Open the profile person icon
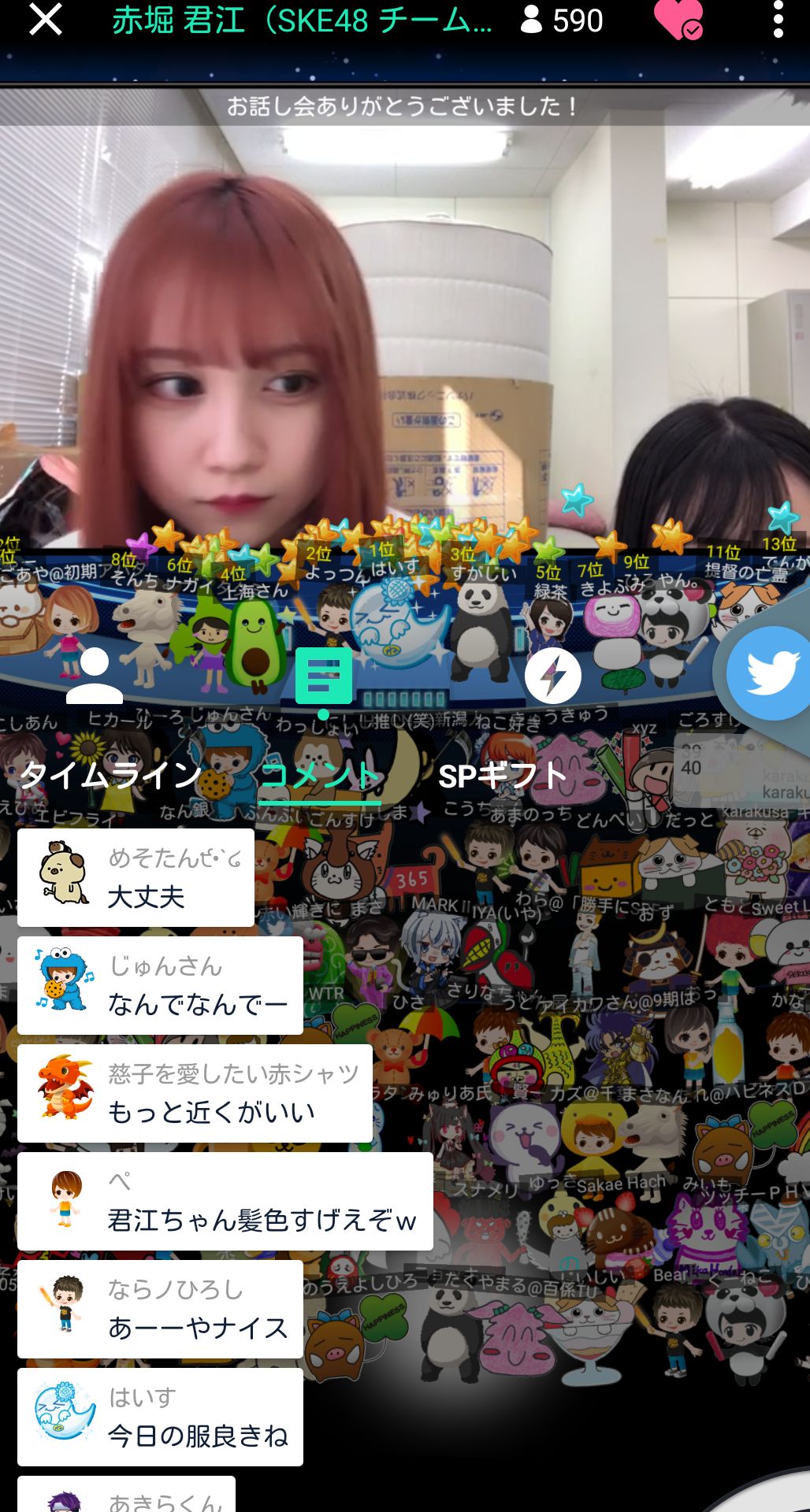Image resolution: width=810 pixels, height=1512 pixels. point(95,675)
